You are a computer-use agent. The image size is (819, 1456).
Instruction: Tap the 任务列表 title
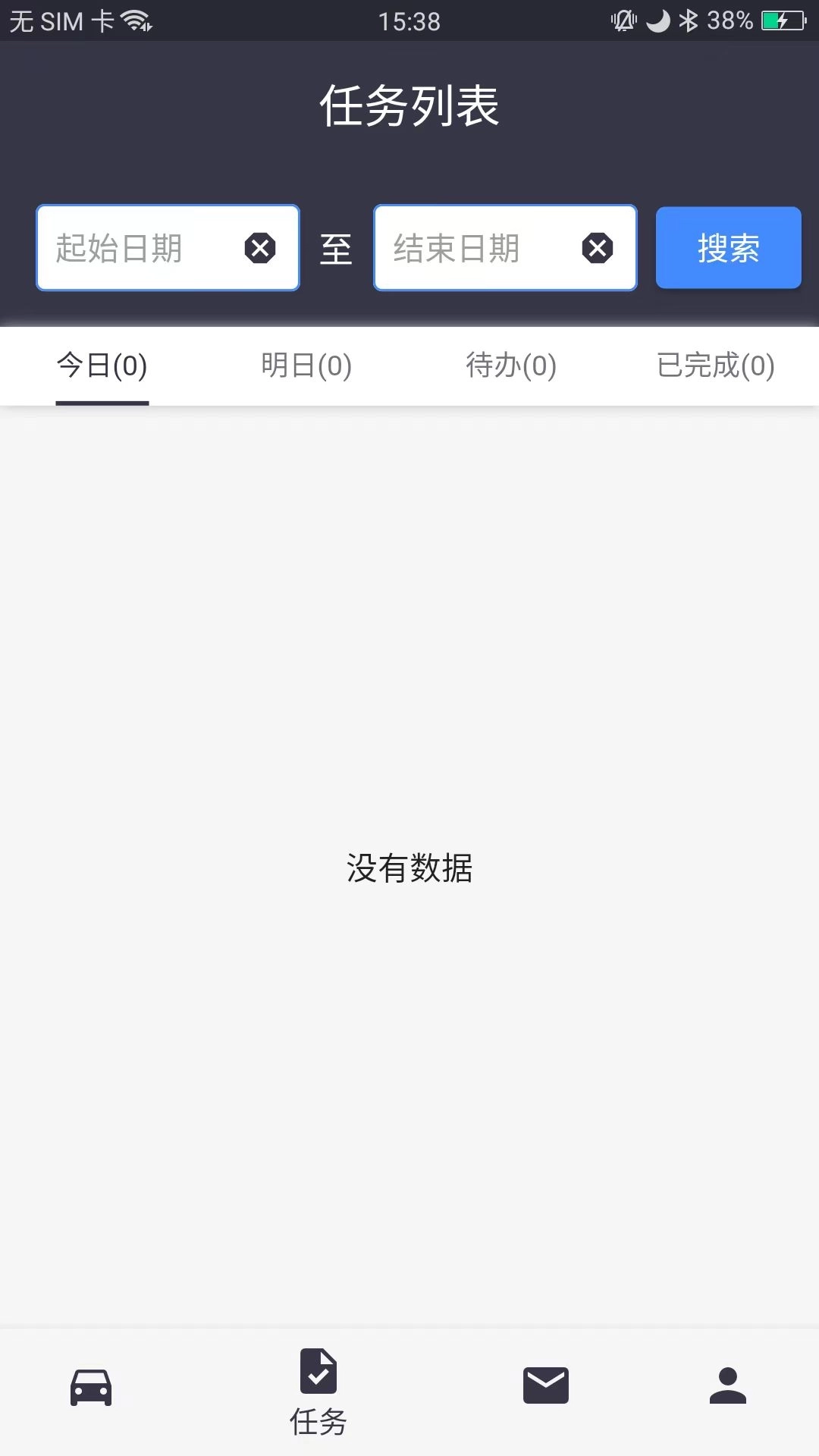coord(409,106)
